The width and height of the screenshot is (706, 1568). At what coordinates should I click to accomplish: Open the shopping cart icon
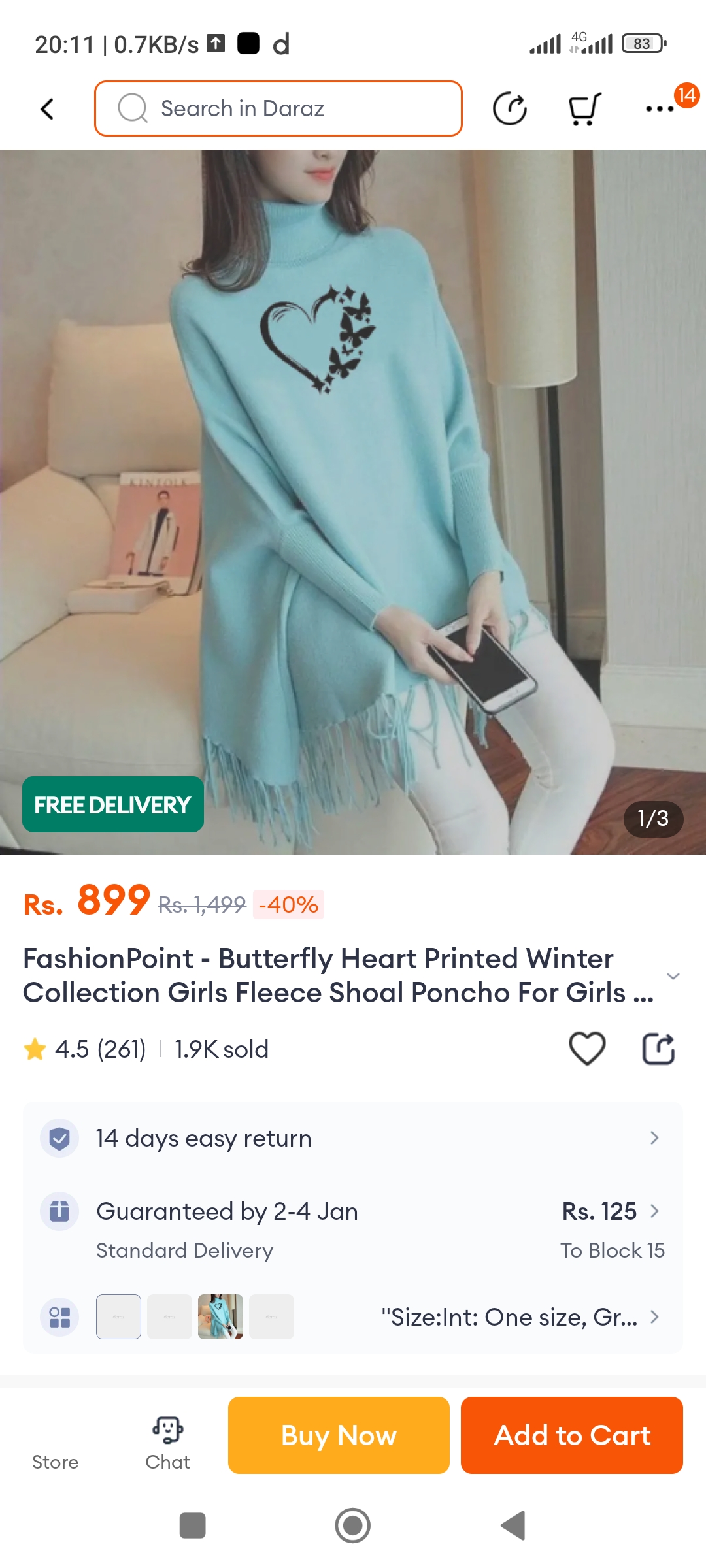[x=584, y=108]
